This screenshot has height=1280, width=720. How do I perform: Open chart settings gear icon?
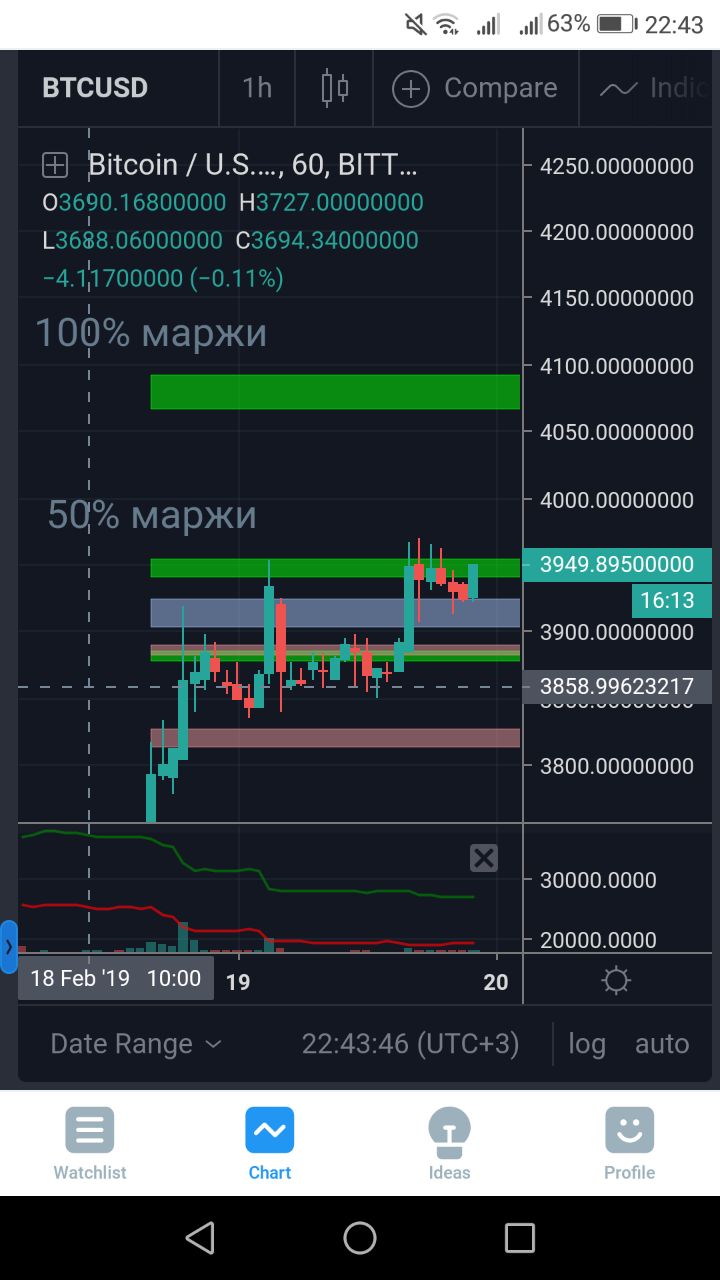pos(616,980)
